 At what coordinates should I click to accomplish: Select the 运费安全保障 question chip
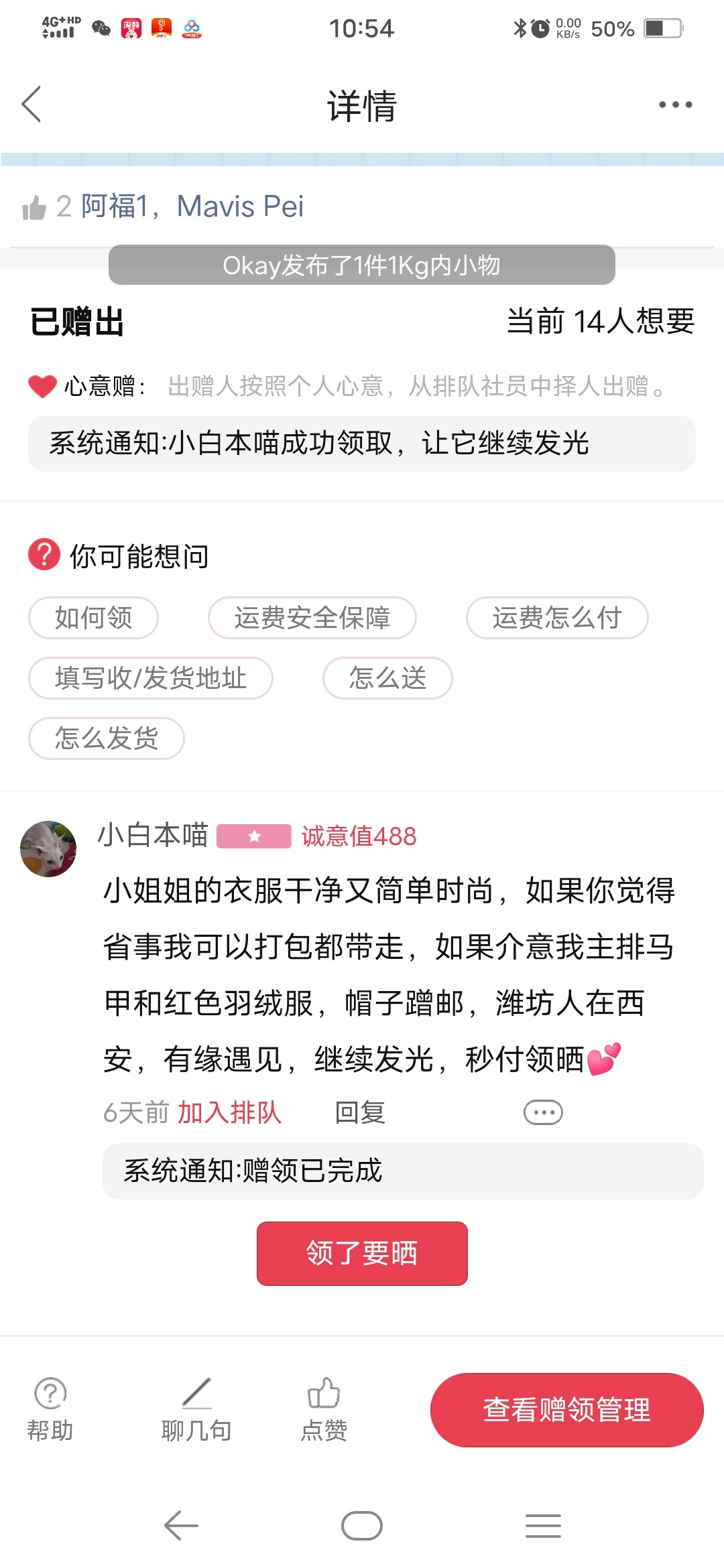point(312,618)
